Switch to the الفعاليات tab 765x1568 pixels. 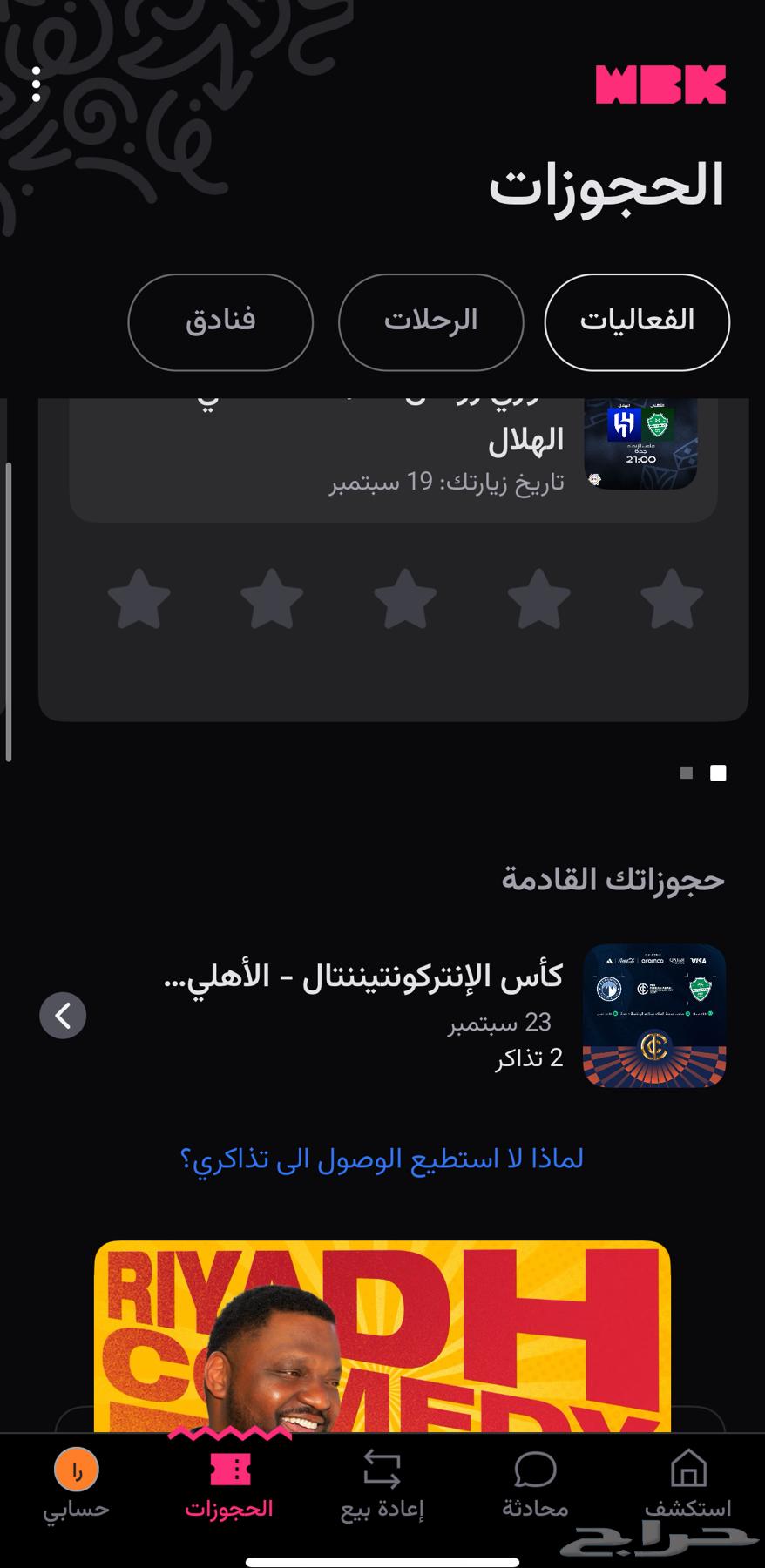[637, 321]
